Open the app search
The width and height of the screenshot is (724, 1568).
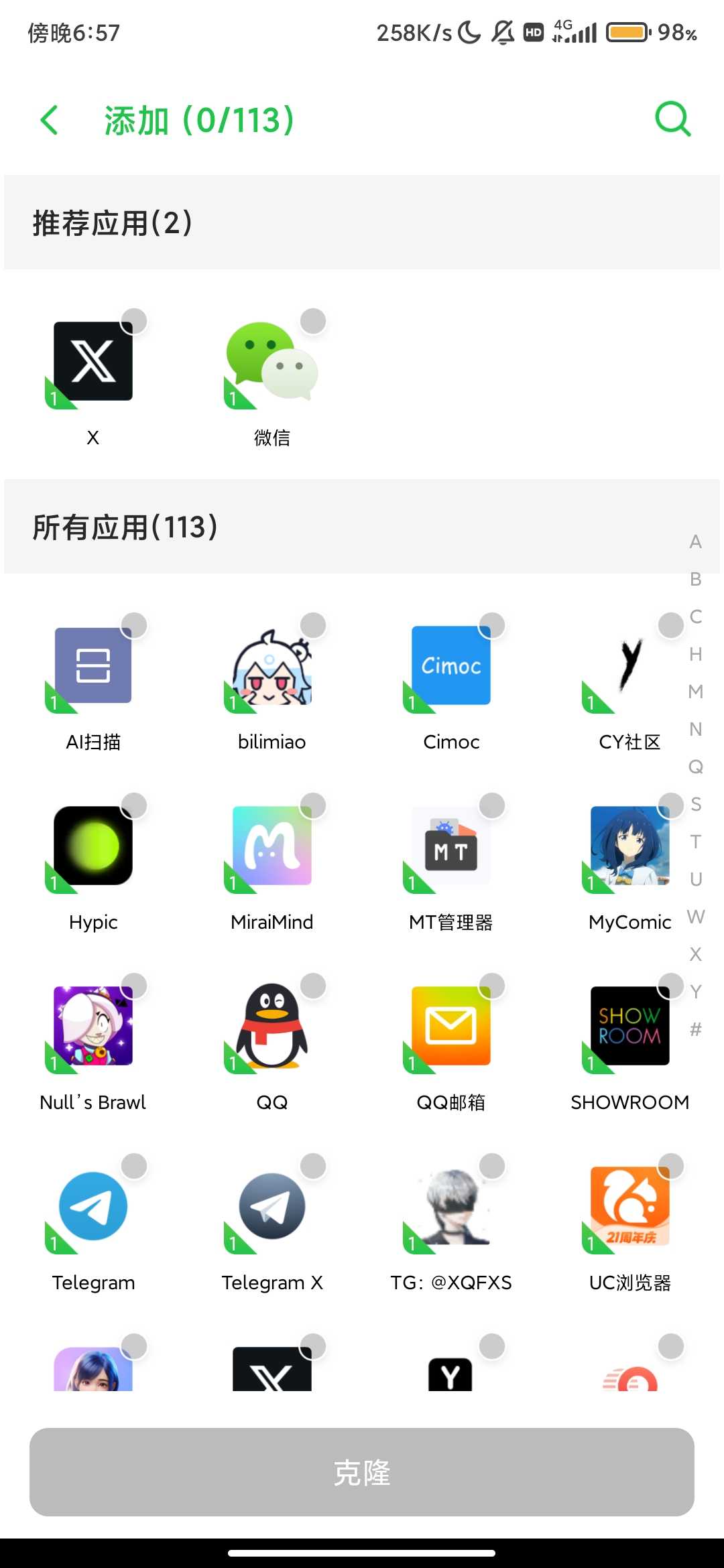[x=672, y=119]
